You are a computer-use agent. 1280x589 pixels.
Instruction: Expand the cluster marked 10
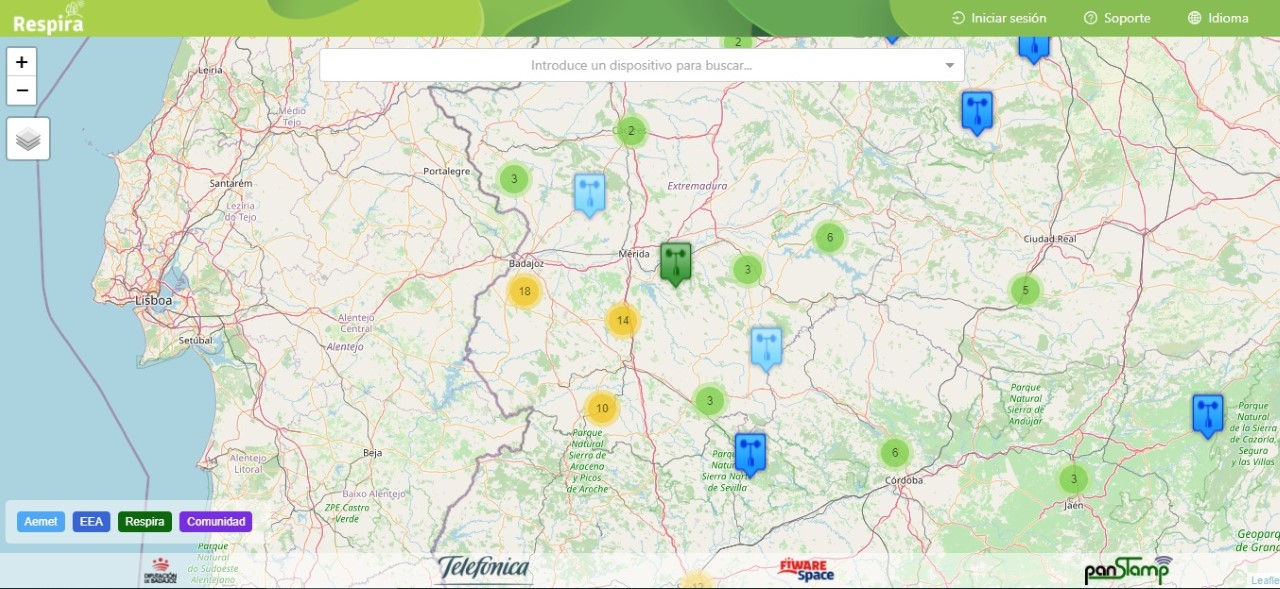pyautogui.click(x=602, y=408)
